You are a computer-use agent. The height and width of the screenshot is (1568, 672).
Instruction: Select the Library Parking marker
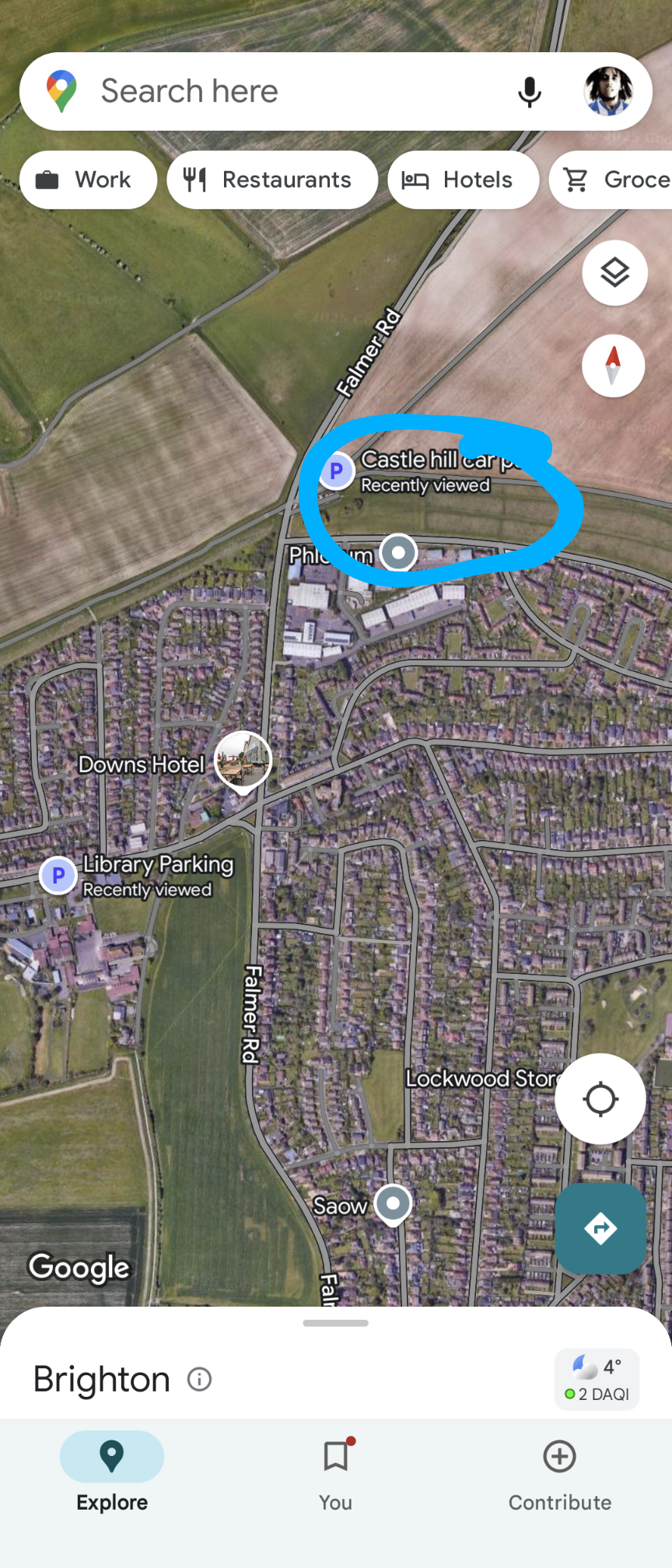(x=58, y=876)
